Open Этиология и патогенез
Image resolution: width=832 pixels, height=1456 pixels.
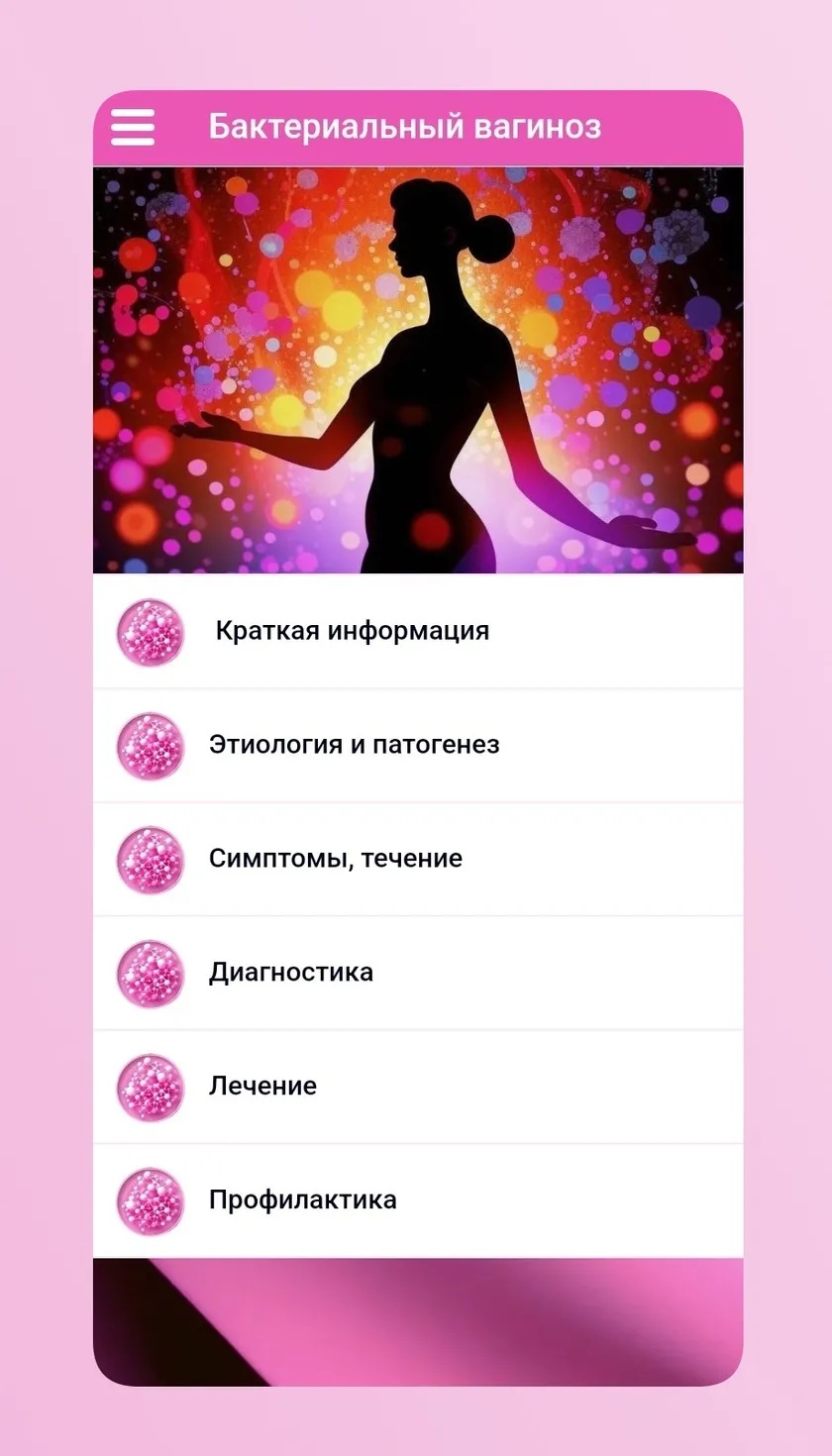pos(418,745)
